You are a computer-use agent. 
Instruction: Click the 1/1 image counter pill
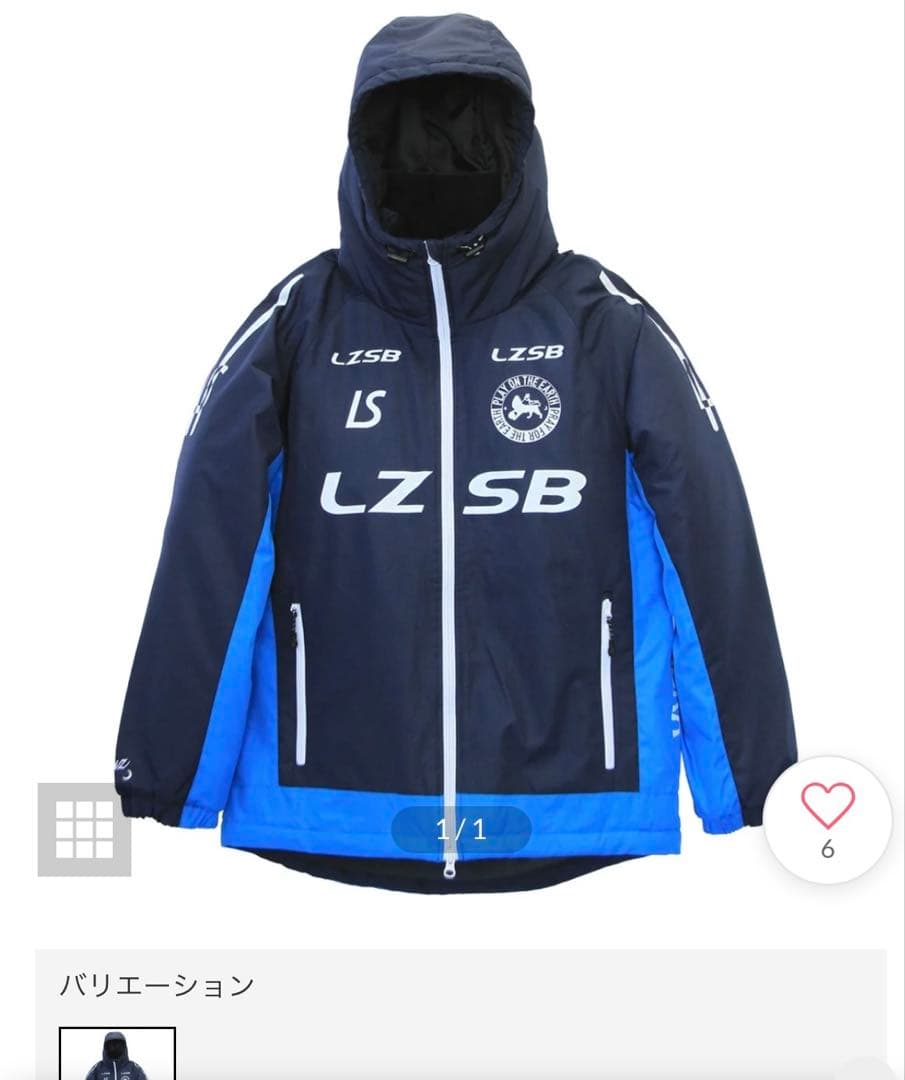coord(460,826)
